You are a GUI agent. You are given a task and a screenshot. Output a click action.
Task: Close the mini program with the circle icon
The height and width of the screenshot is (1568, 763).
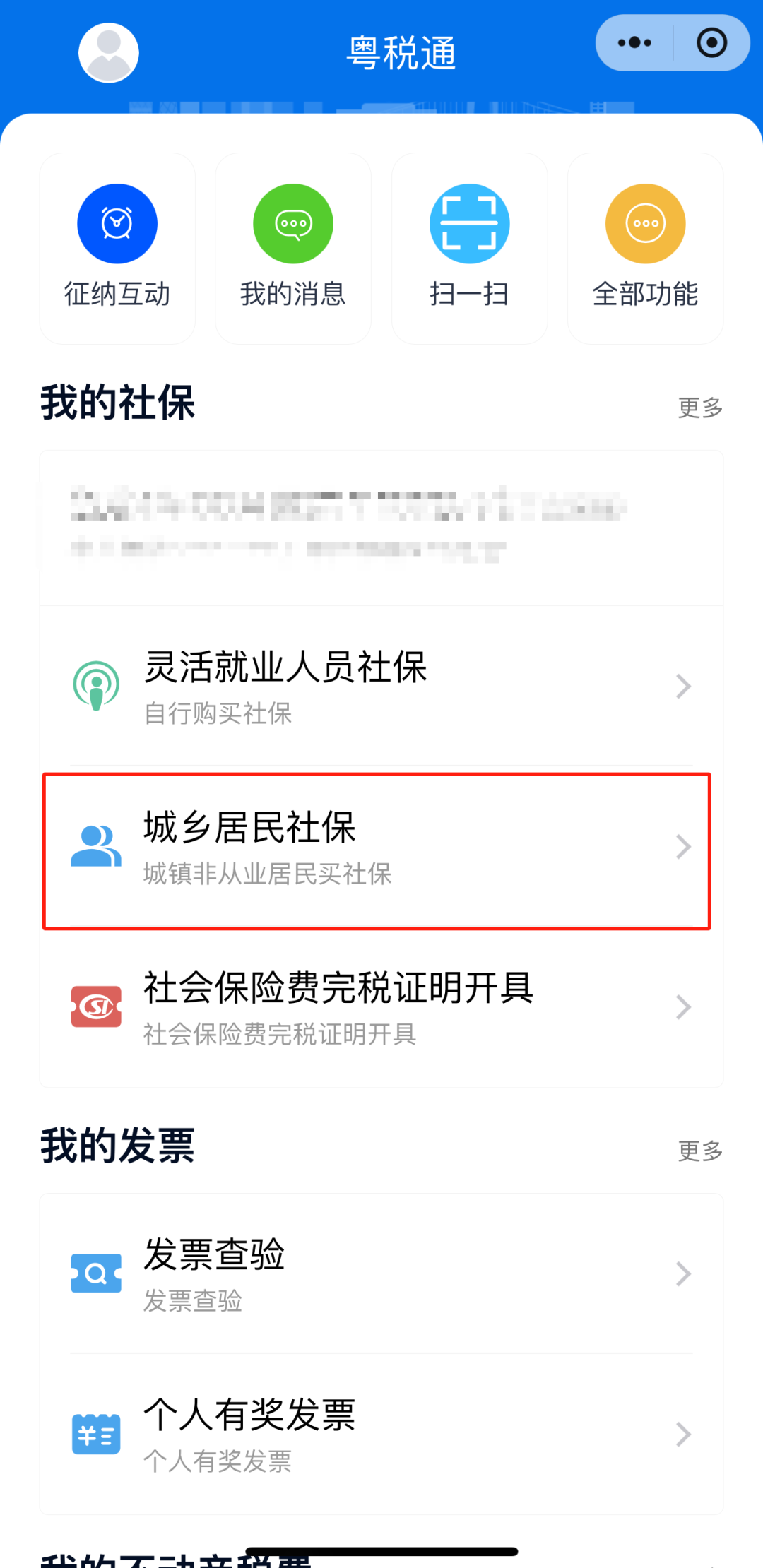(711, 43)
